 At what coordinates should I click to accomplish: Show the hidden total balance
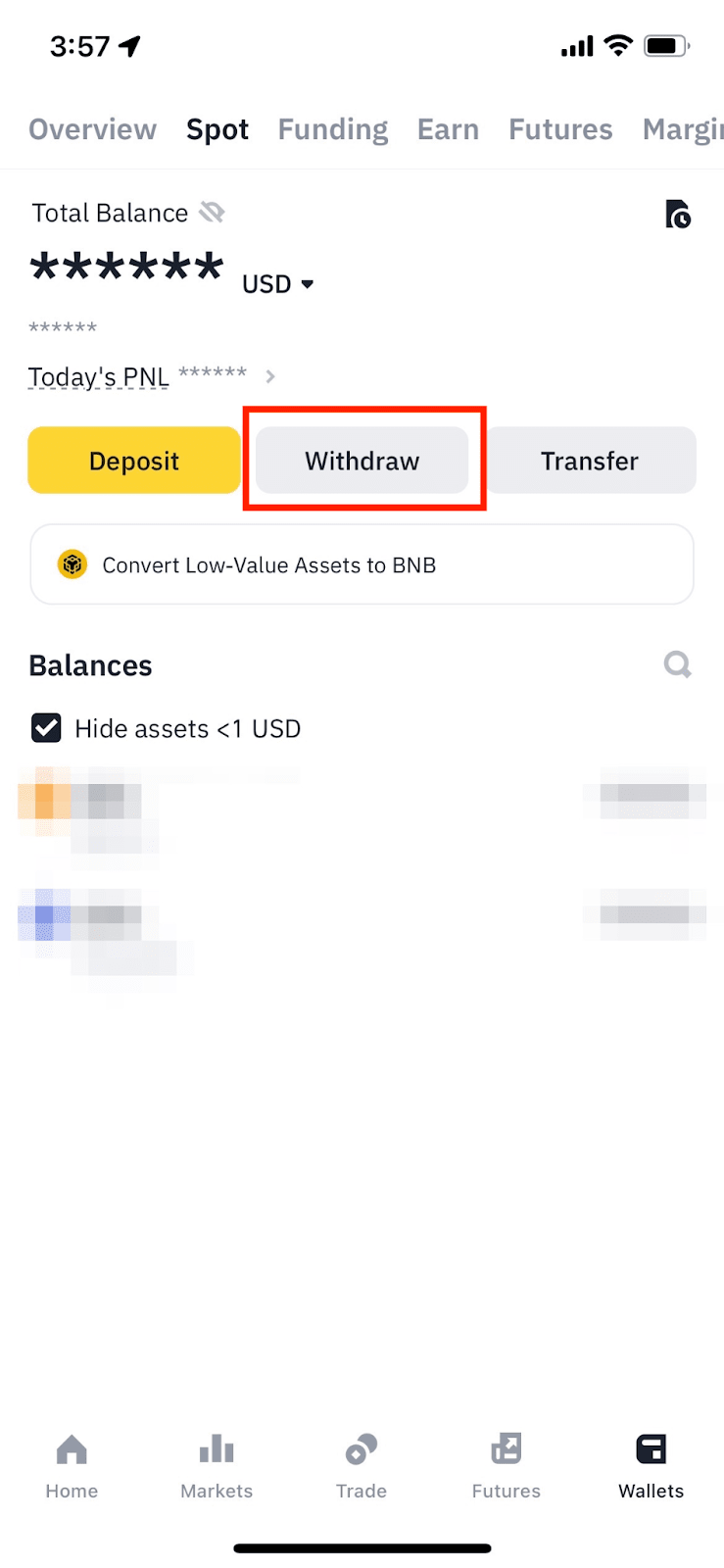(x=212, y=212)
